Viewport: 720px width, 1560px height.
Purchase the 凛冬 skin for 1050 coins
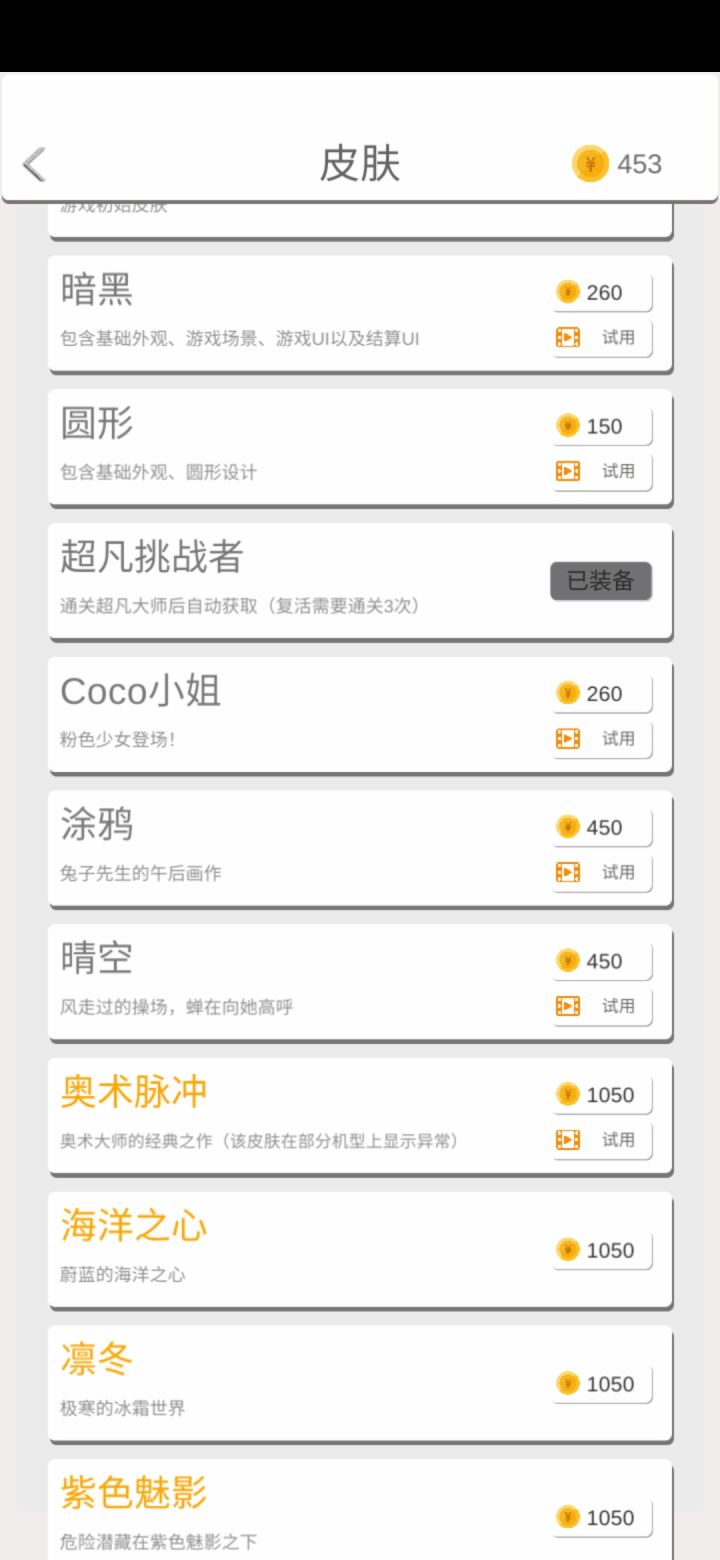click(x=602, y=1385)
